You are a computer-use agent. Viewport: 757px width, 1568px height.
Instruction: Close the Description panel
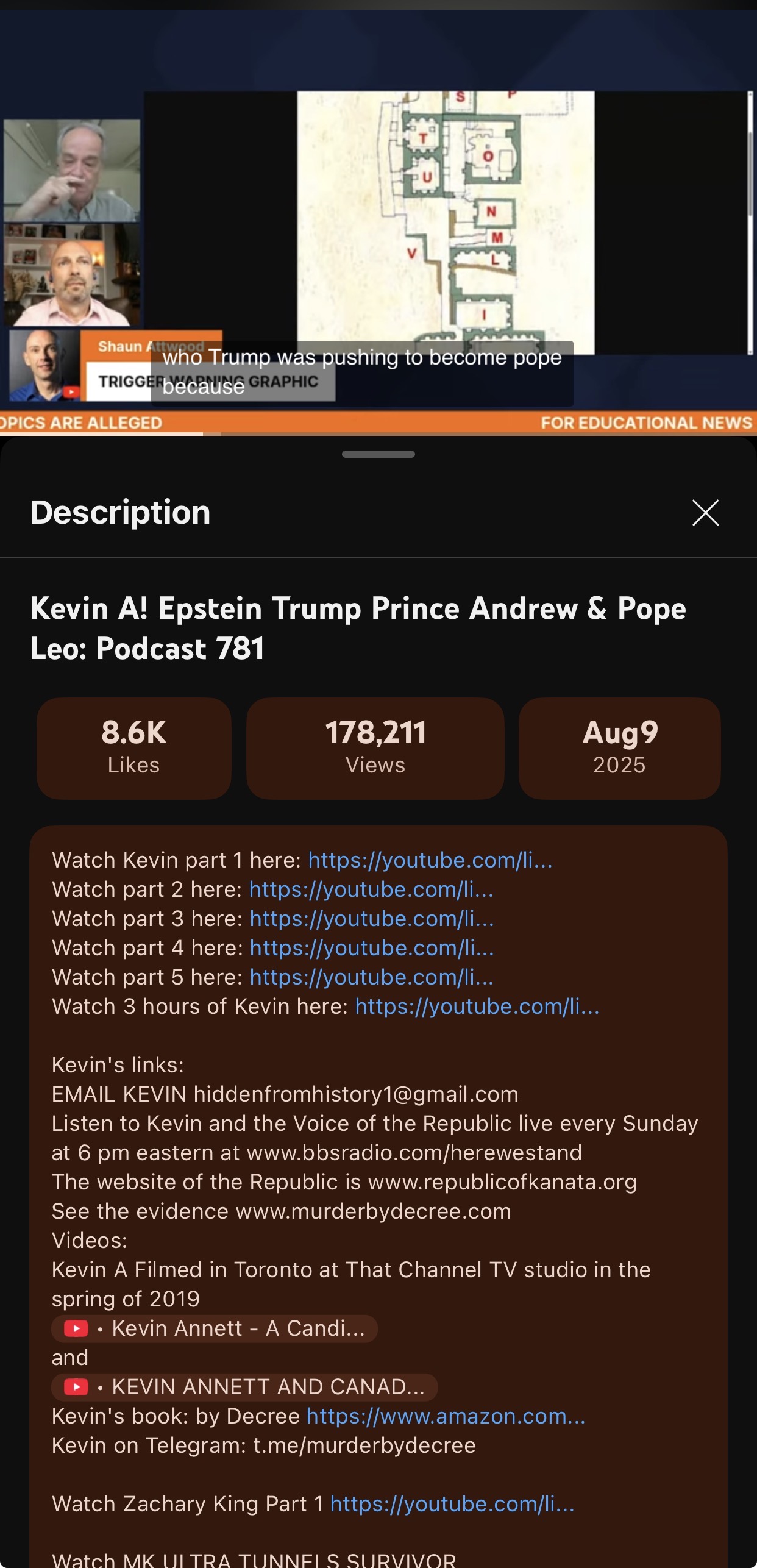705,512
